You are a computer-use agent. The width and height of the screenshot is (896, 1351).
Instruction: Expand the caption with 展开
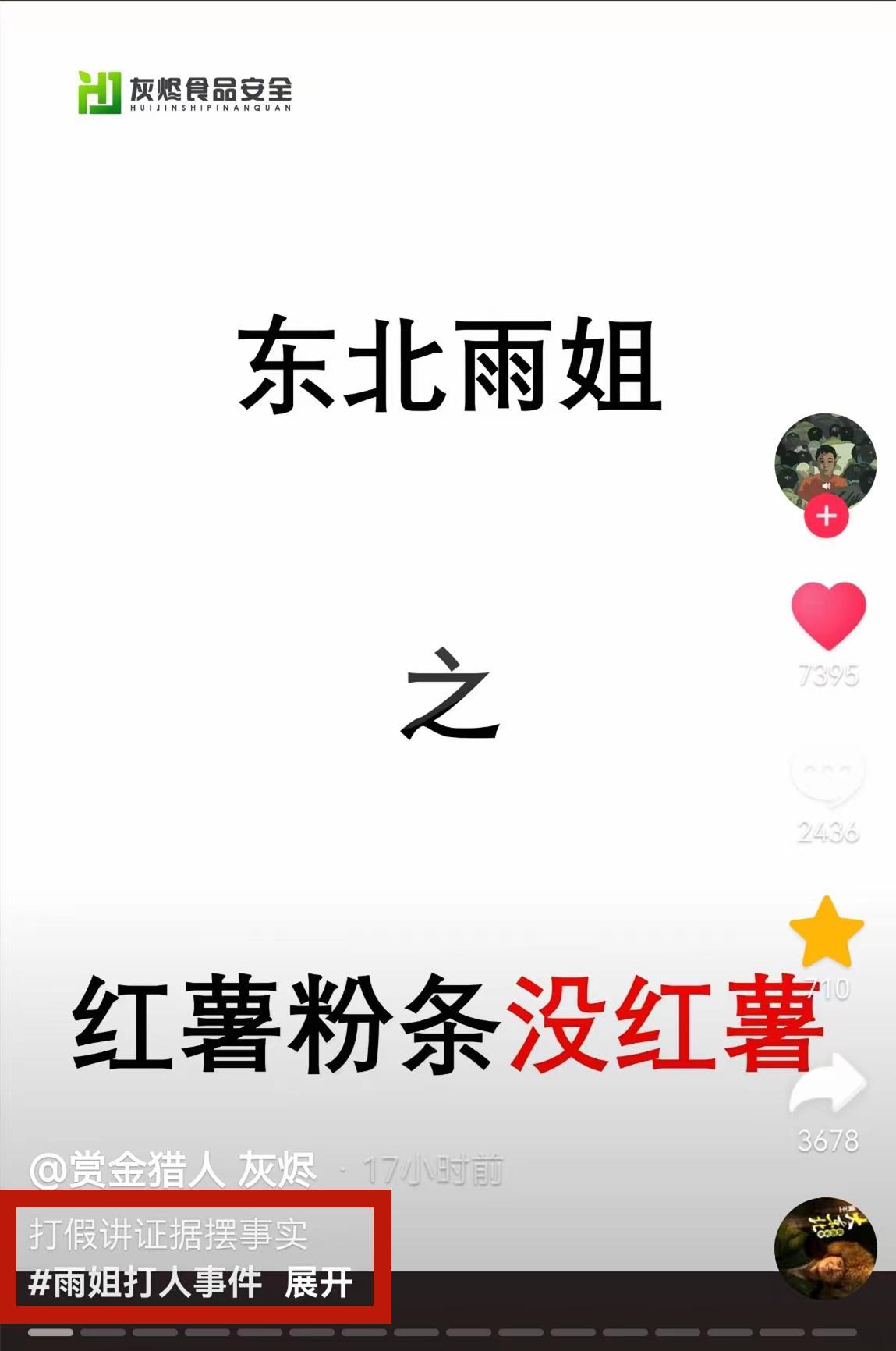point(318,1284)
